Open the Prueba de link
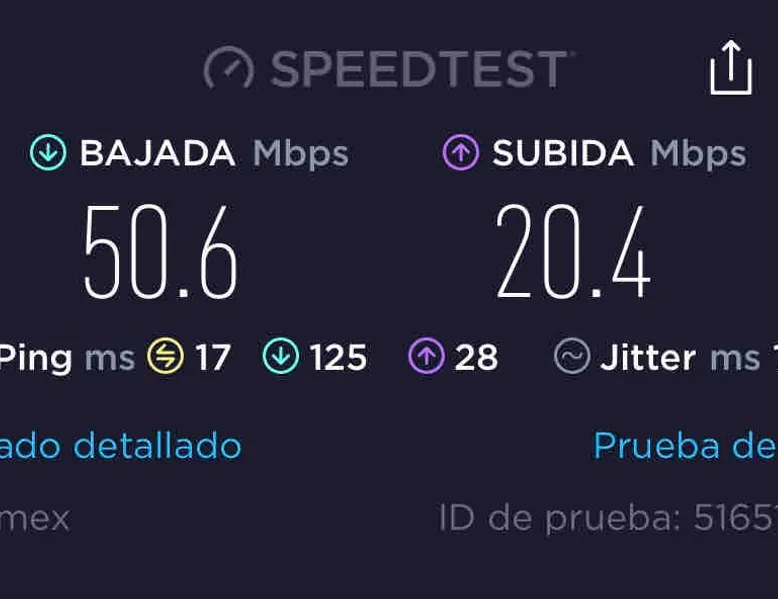Viewport: 778px width, 599px height. (x=684, y=445)
